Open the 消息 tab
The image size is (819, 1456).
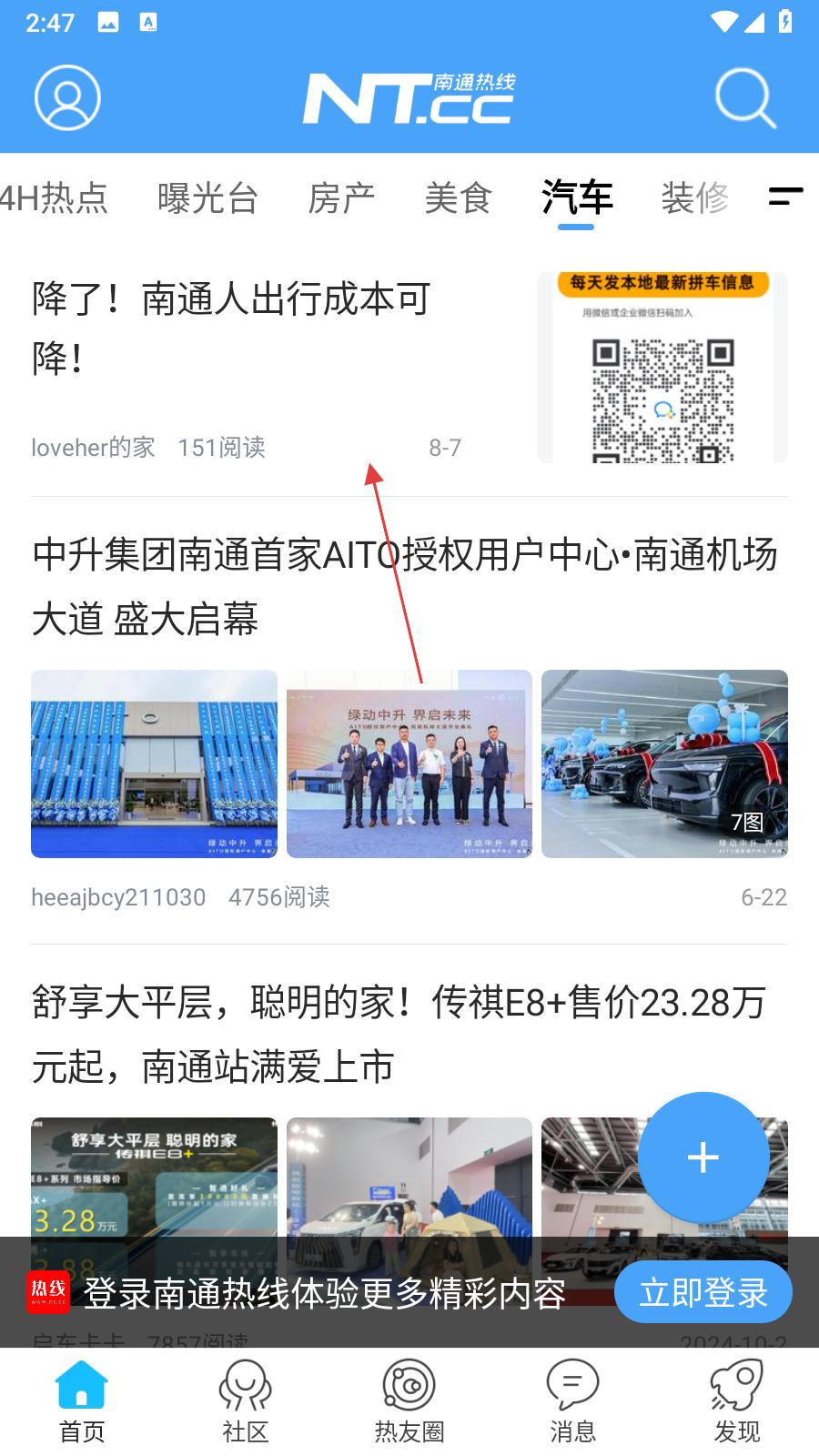click(572, 1401)
